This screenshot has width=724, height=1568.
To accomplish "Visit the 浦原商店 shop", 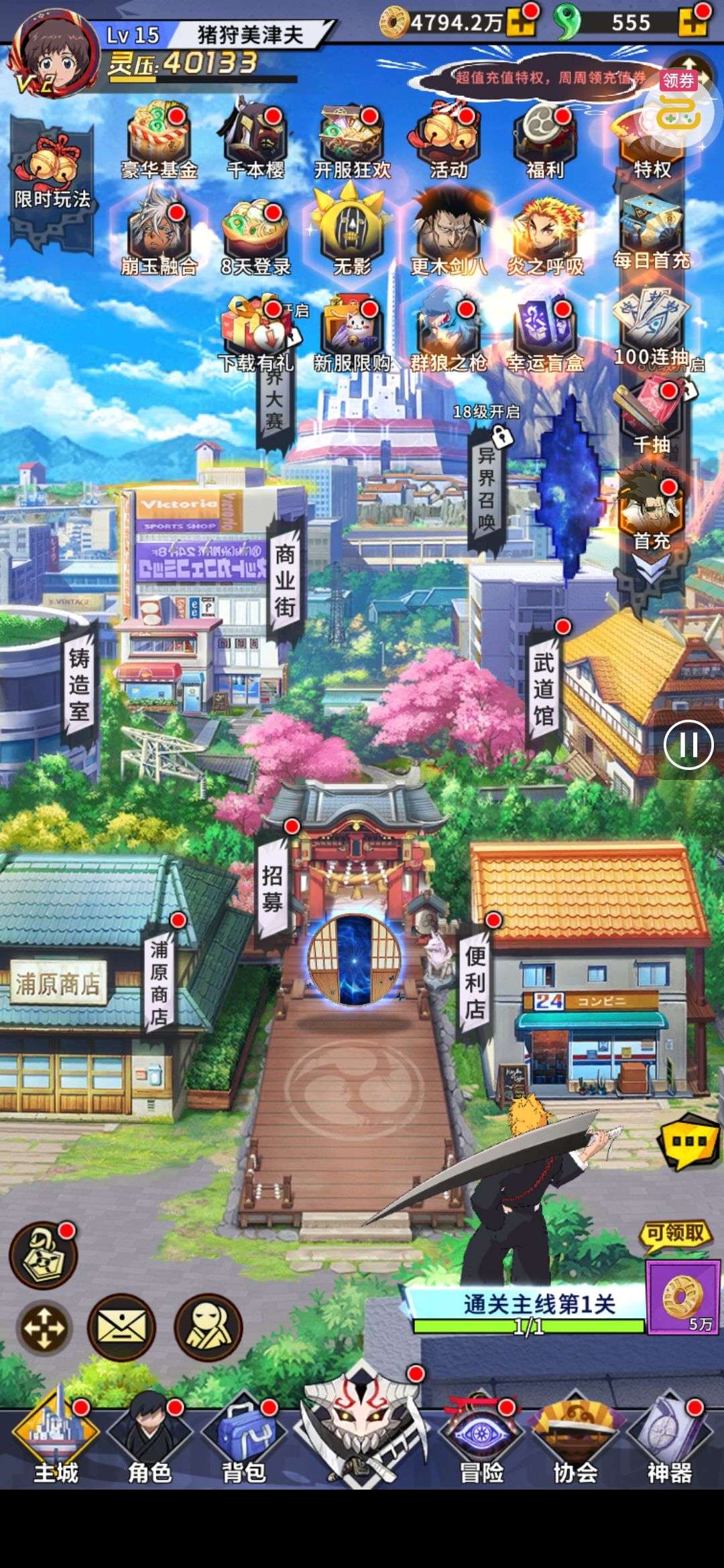I will [159, 982].
